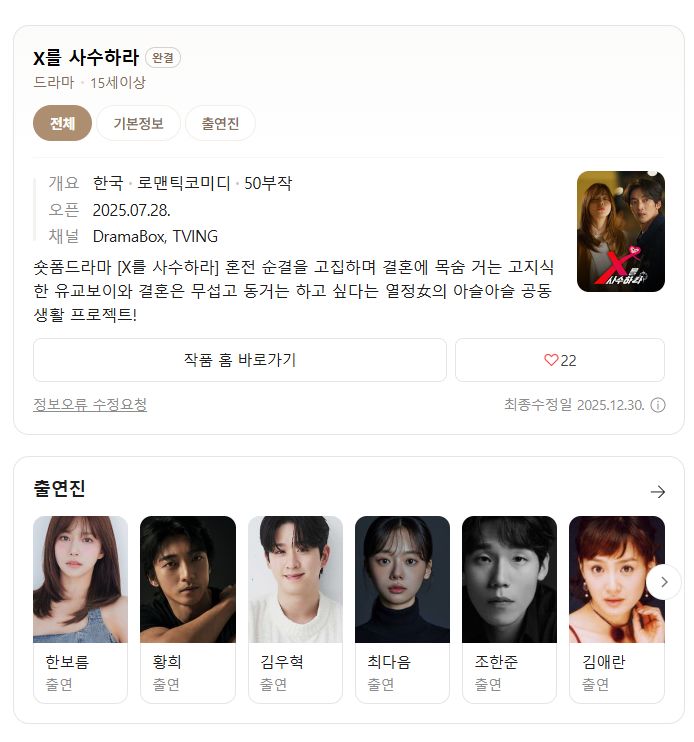This screenshot has height=742, width=694.
Task: Select the 출연진 tab chip
Action: pyautogui.click(x=220, y=124)
